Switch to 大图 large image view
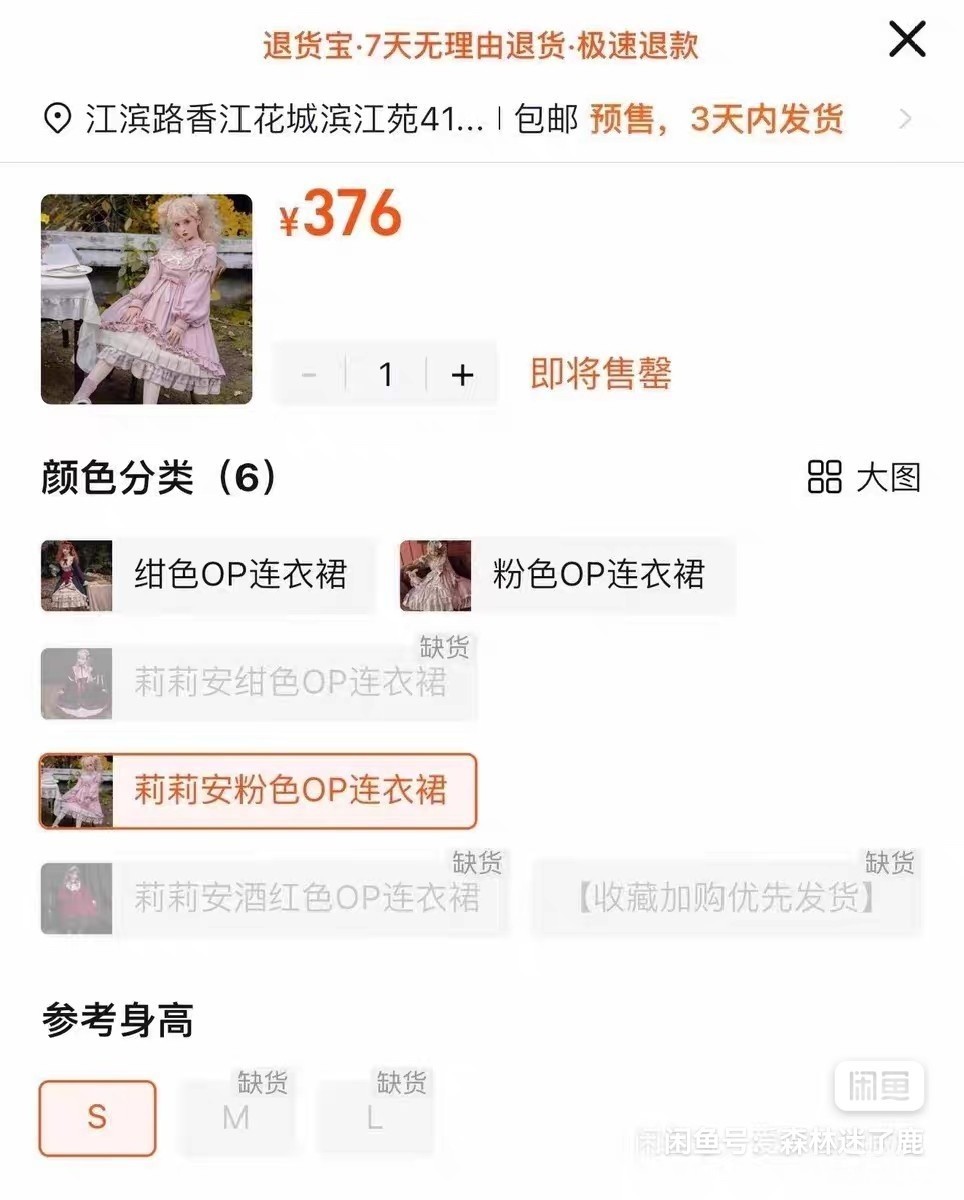This screenshot has width=964, height=1200. point(864,477)
